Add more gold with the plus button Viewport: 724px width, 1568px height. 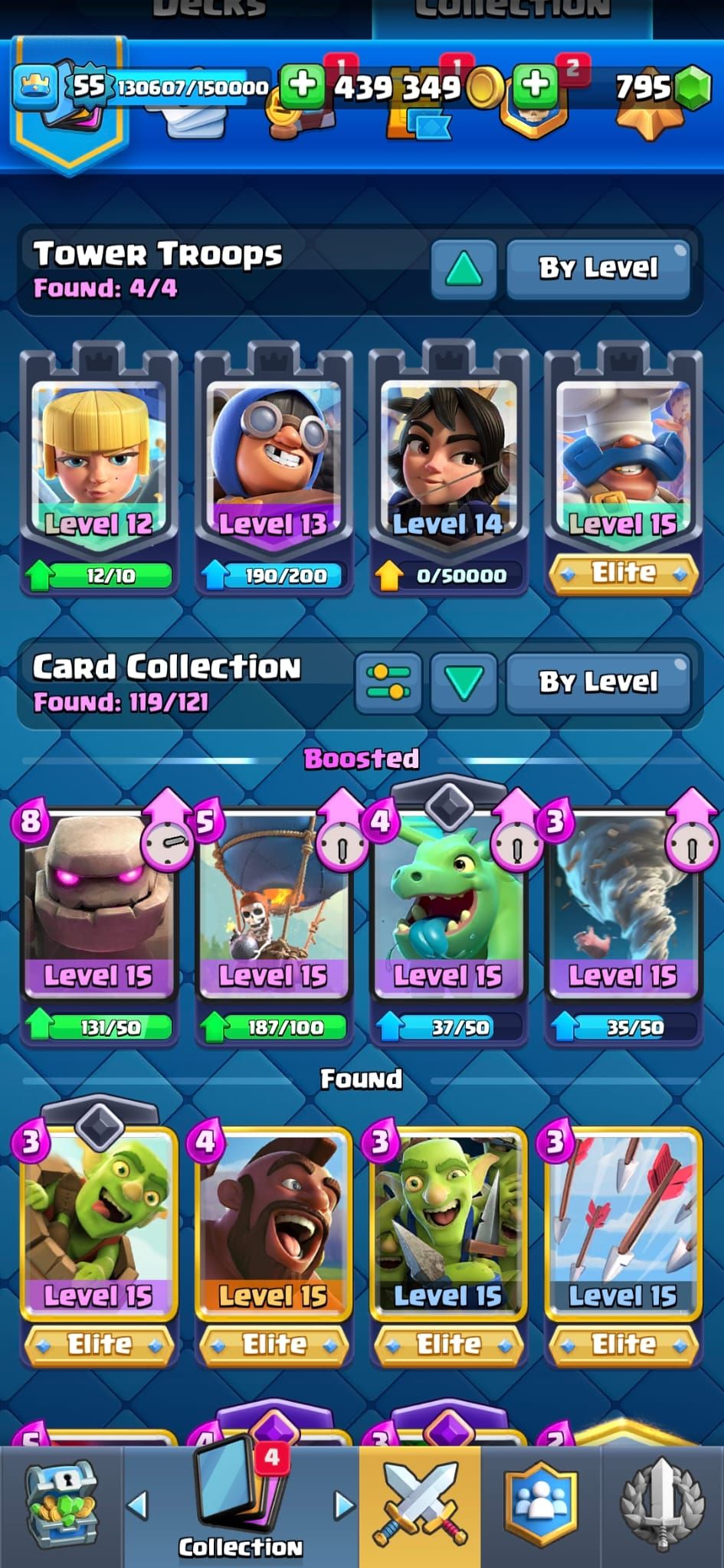pos(303,85)
